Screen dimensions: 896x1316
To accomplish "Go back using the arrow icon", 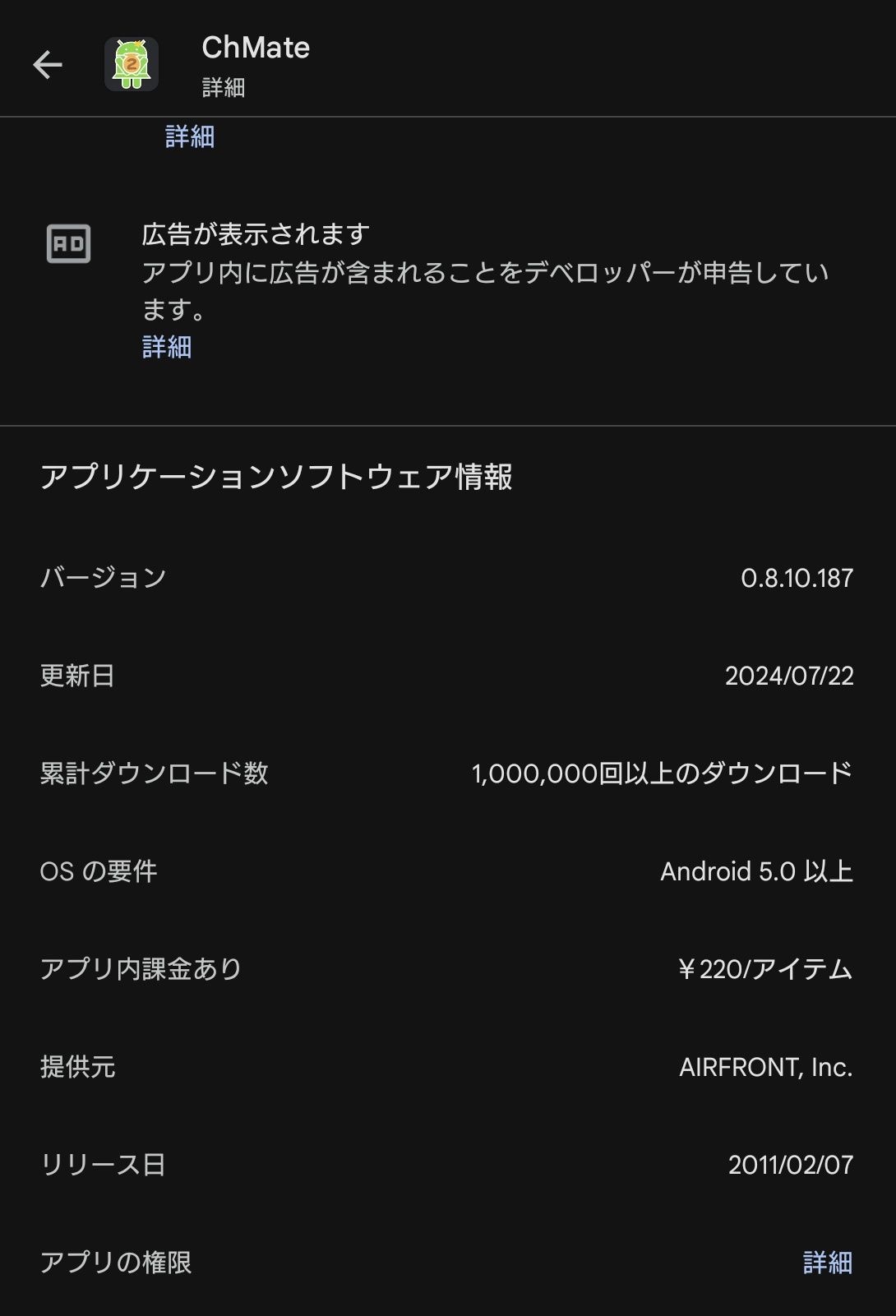I will click(x=48, y=65).
